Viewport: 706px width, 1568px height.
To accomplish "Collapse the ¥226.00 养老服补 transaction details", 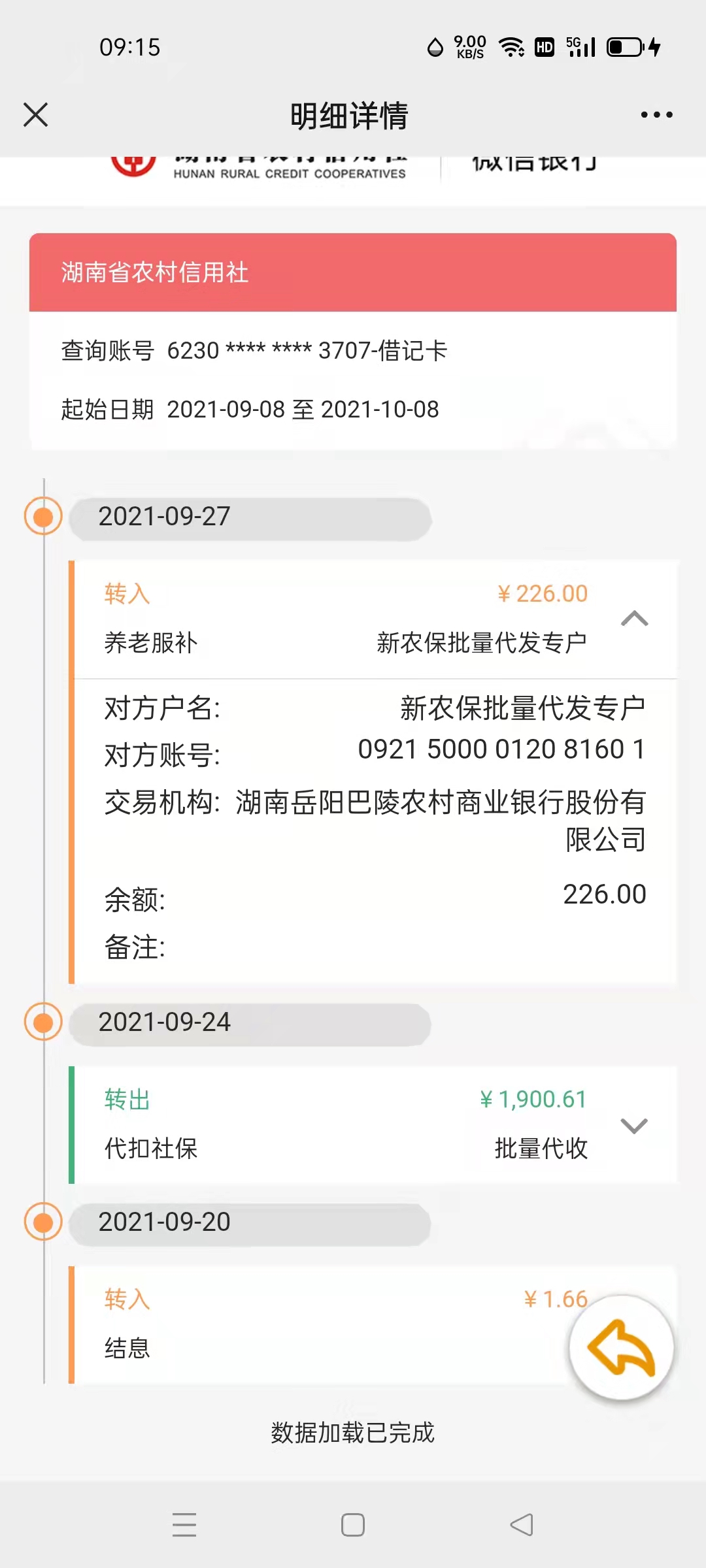I will (634, 618).
